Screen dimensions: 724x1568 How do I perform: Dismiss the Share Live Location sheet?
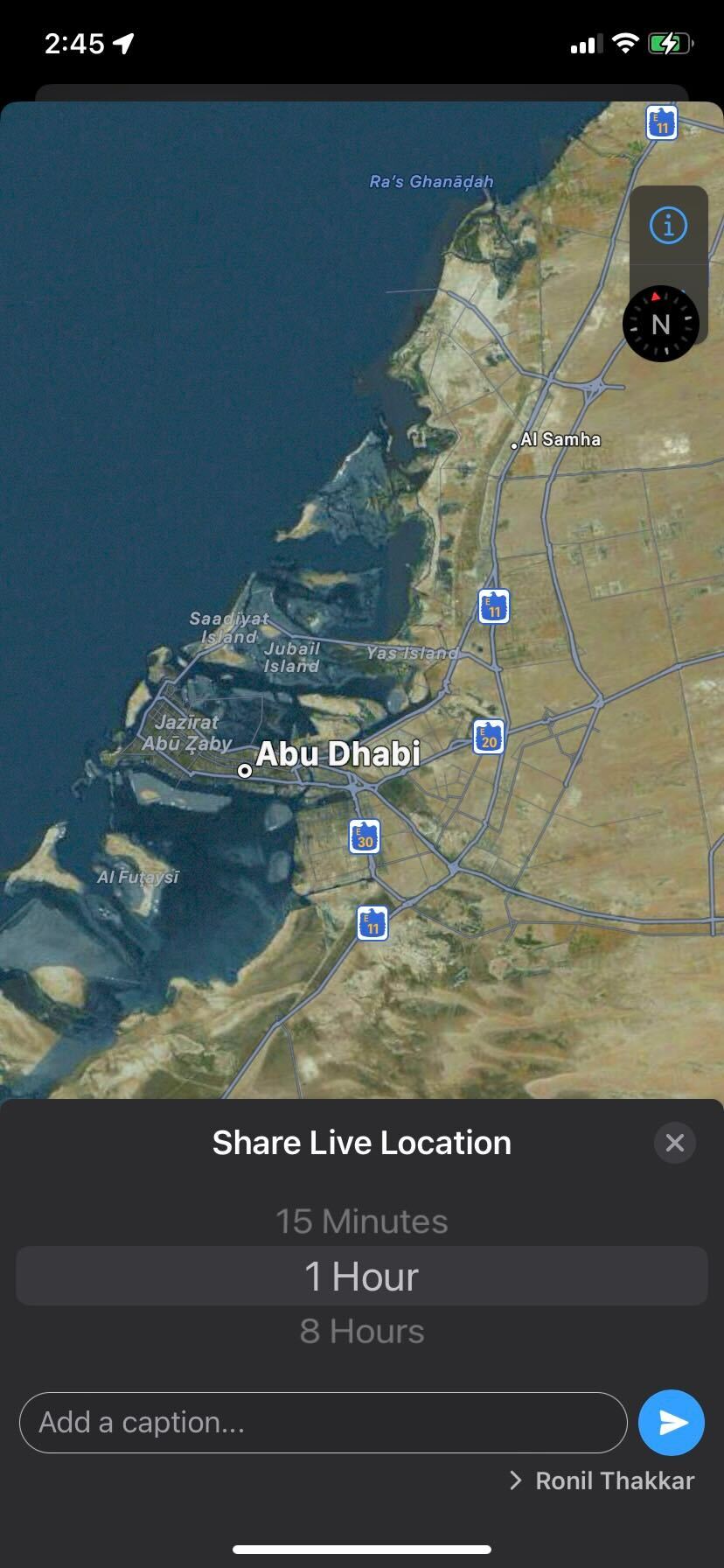[x=674, y=1143]
